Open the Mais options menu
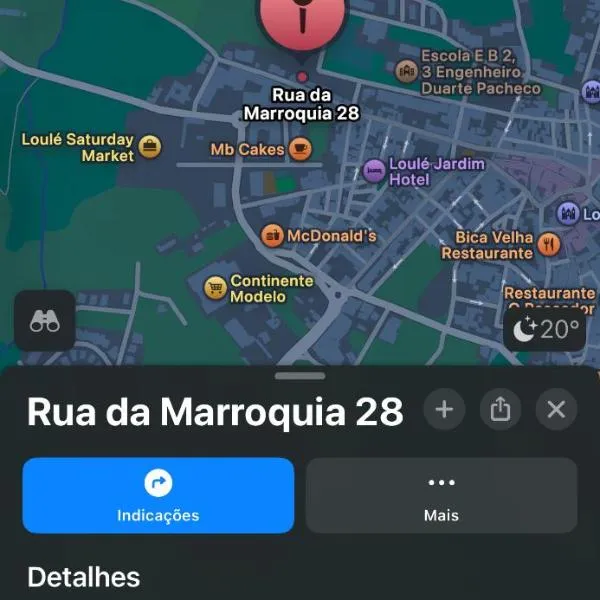 [x=441, y=496]
